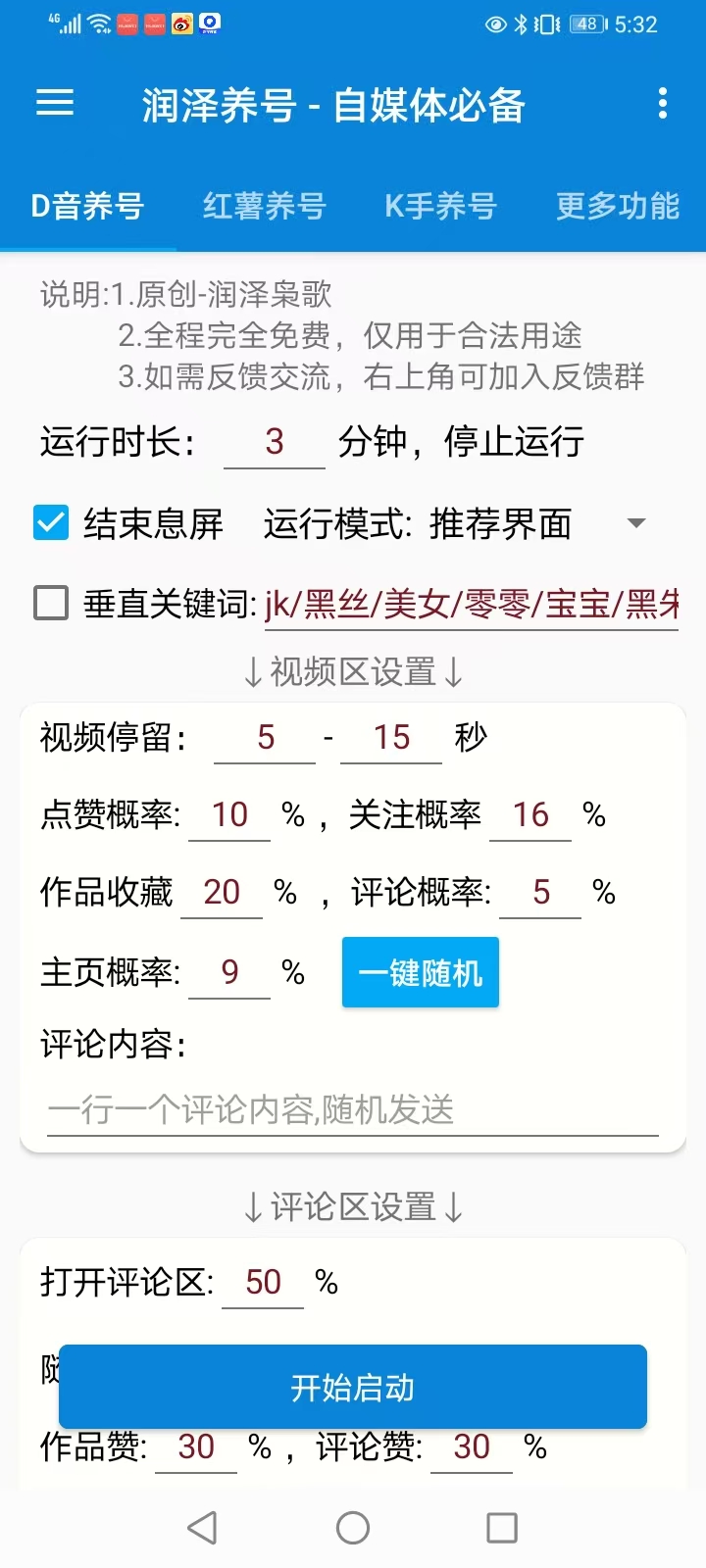Open the 更多功能 tab
This screenshot has width=706, height=1568.
click(x=617, y=207)
